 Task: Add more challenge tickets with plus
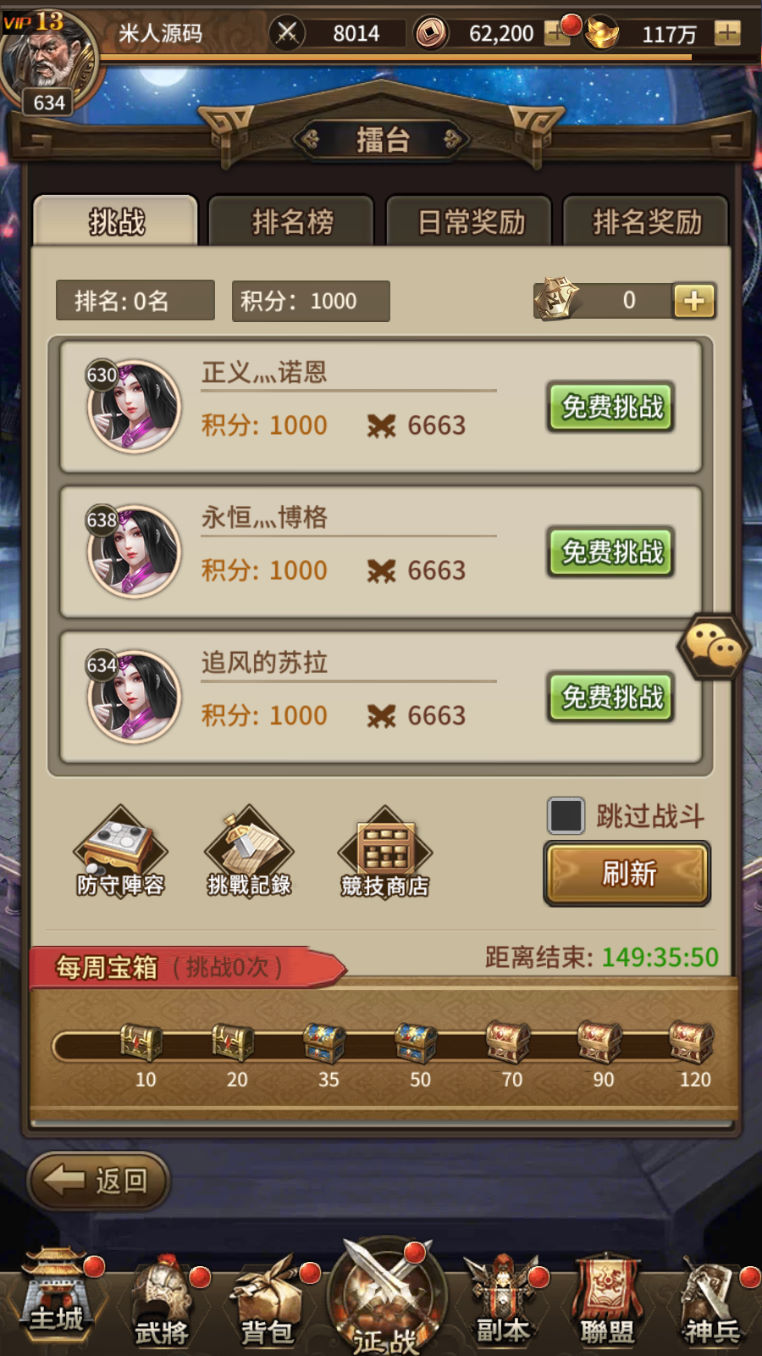point(694,300)
